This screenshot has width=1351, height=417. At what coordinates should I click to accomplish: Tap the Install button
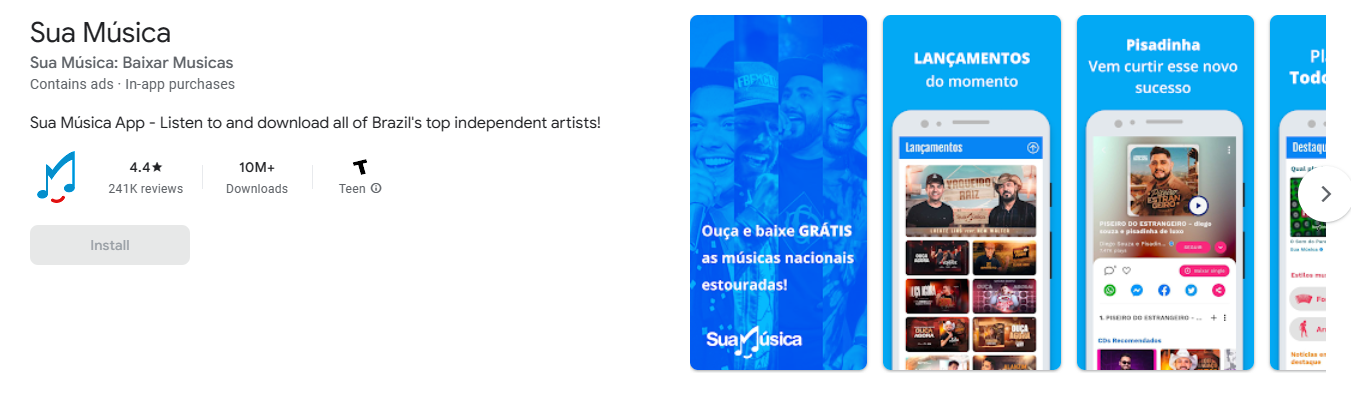tap(110, 245)
